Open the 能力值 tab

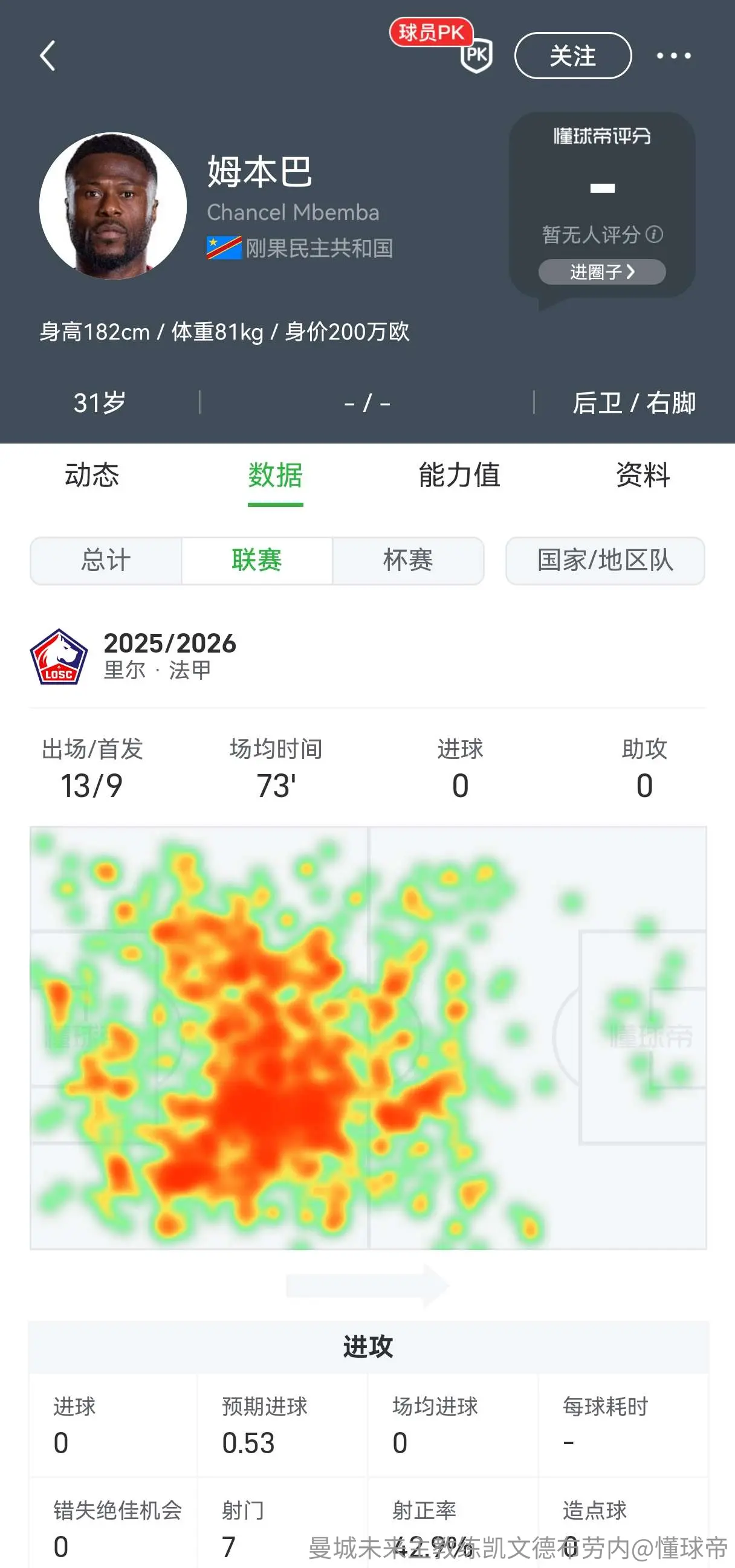point(459,475)
